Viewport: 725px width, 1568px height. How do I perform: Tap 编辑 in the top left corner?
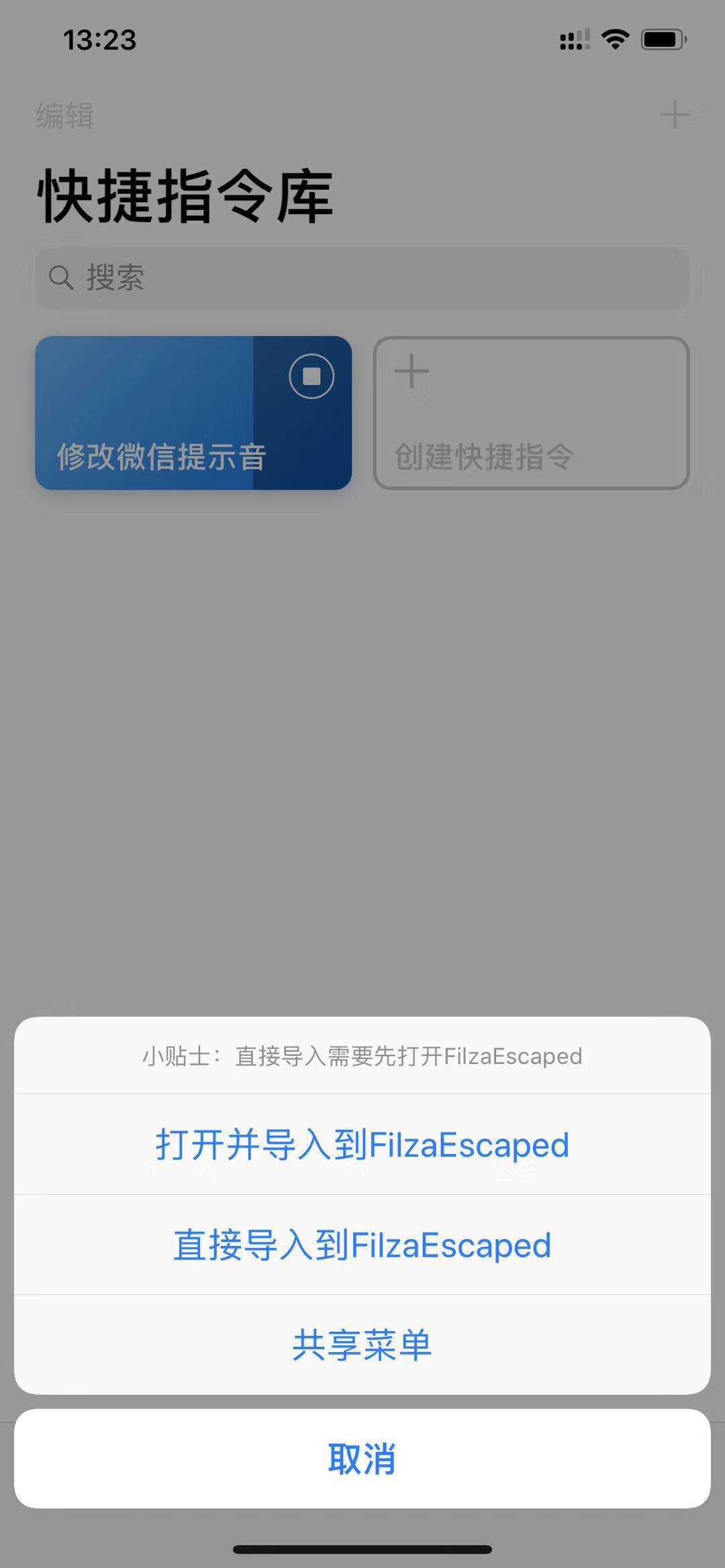pyautogui.click(x=64, y=117)
